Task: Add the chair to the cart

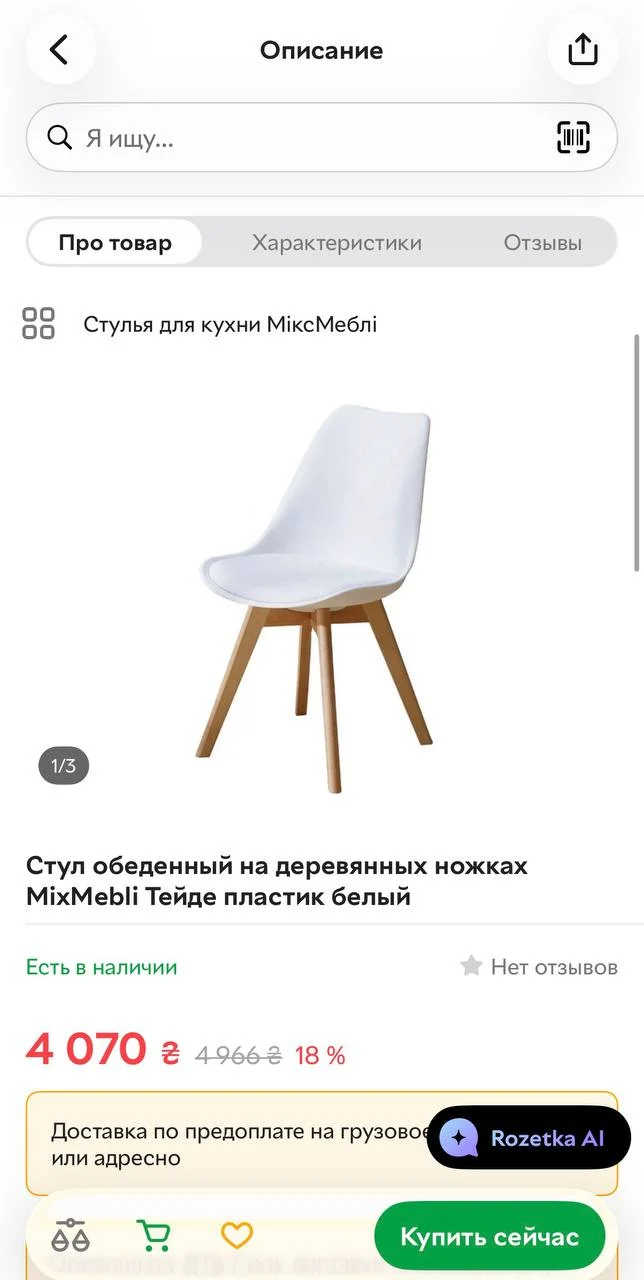Action: [x=153, y=1236]
